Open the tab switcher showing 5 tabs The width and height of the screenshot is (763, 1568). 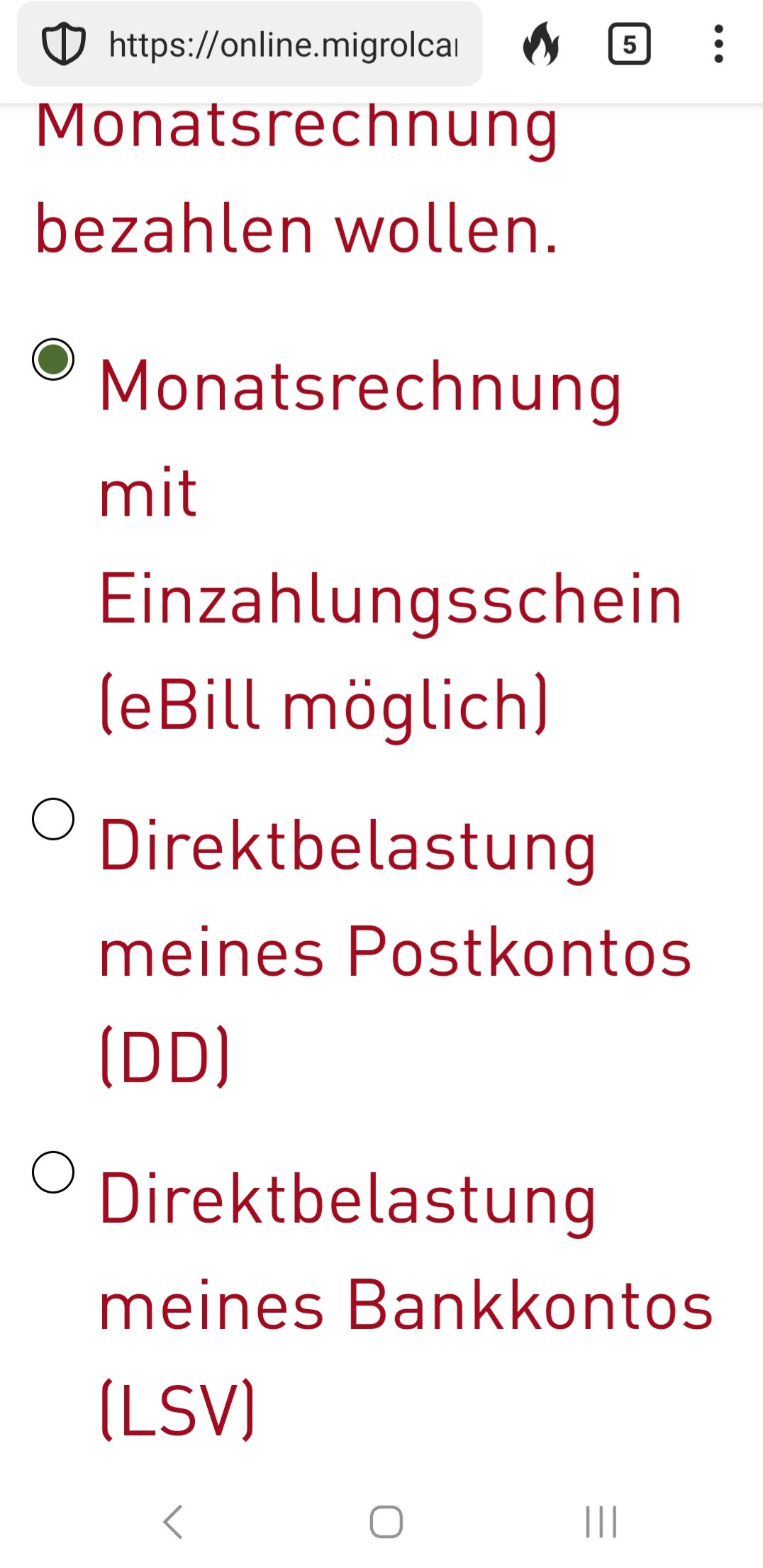click(x=629, y=44)
